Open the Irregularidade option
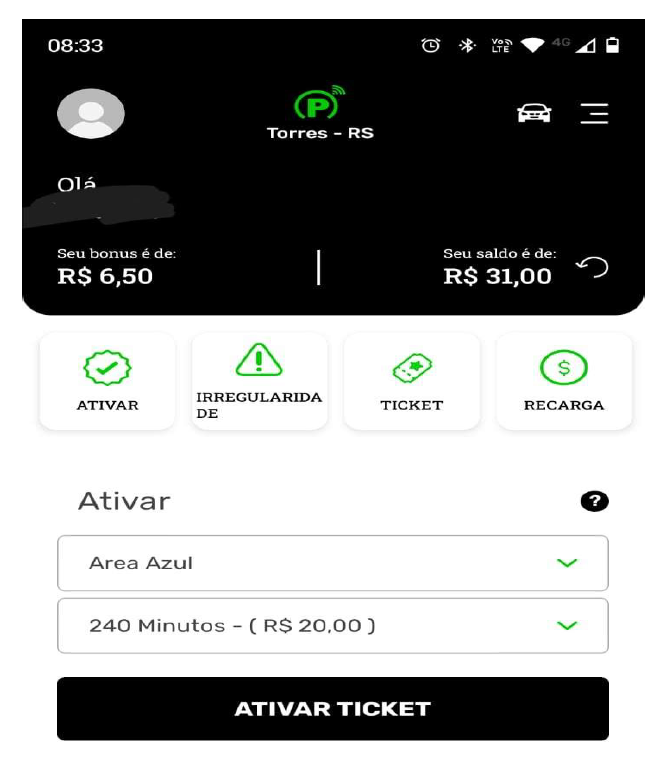Image resolution: width=667 pixels, height=777 pixels. [x=259, y=382]
